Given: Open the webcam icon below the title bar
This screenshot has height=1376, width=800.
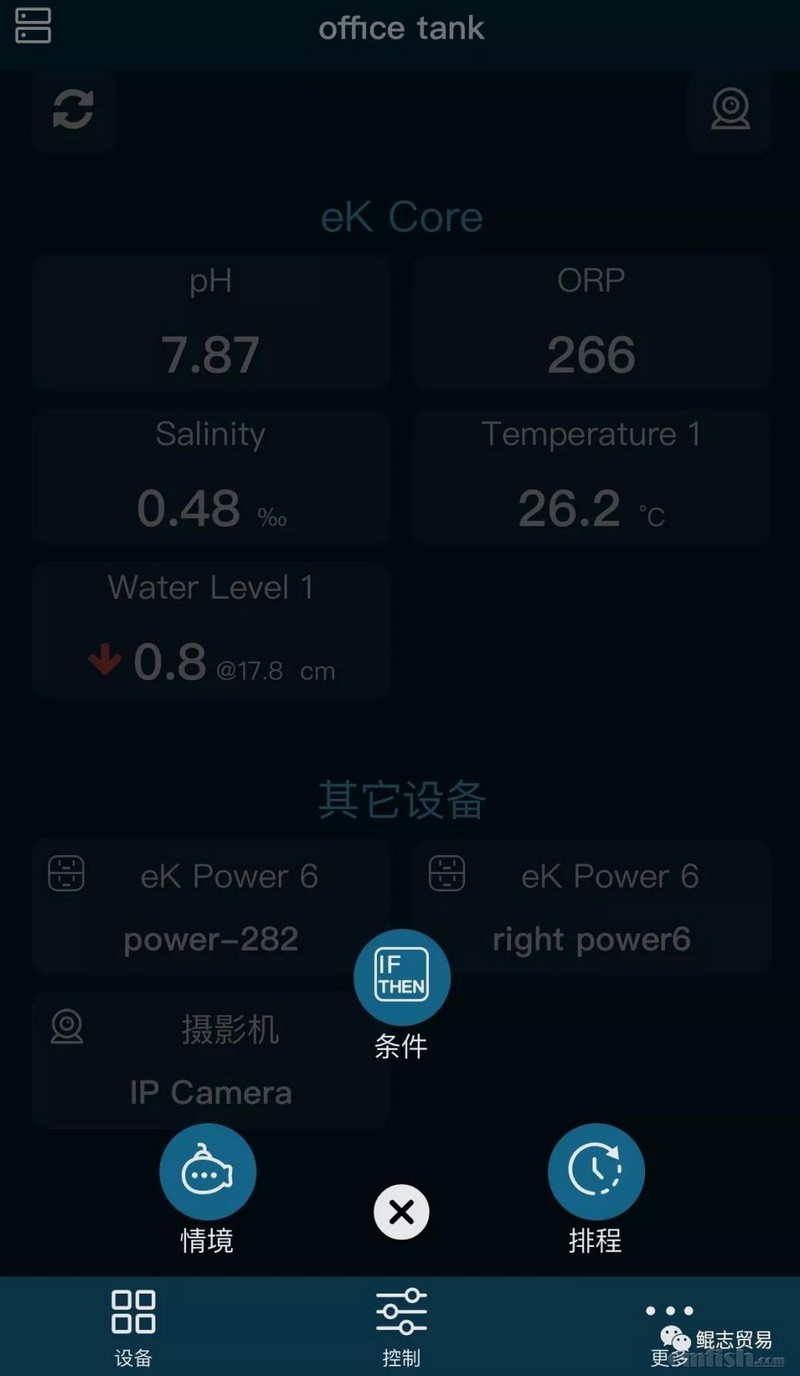Looking at the screenshot, I should (730, 109).
